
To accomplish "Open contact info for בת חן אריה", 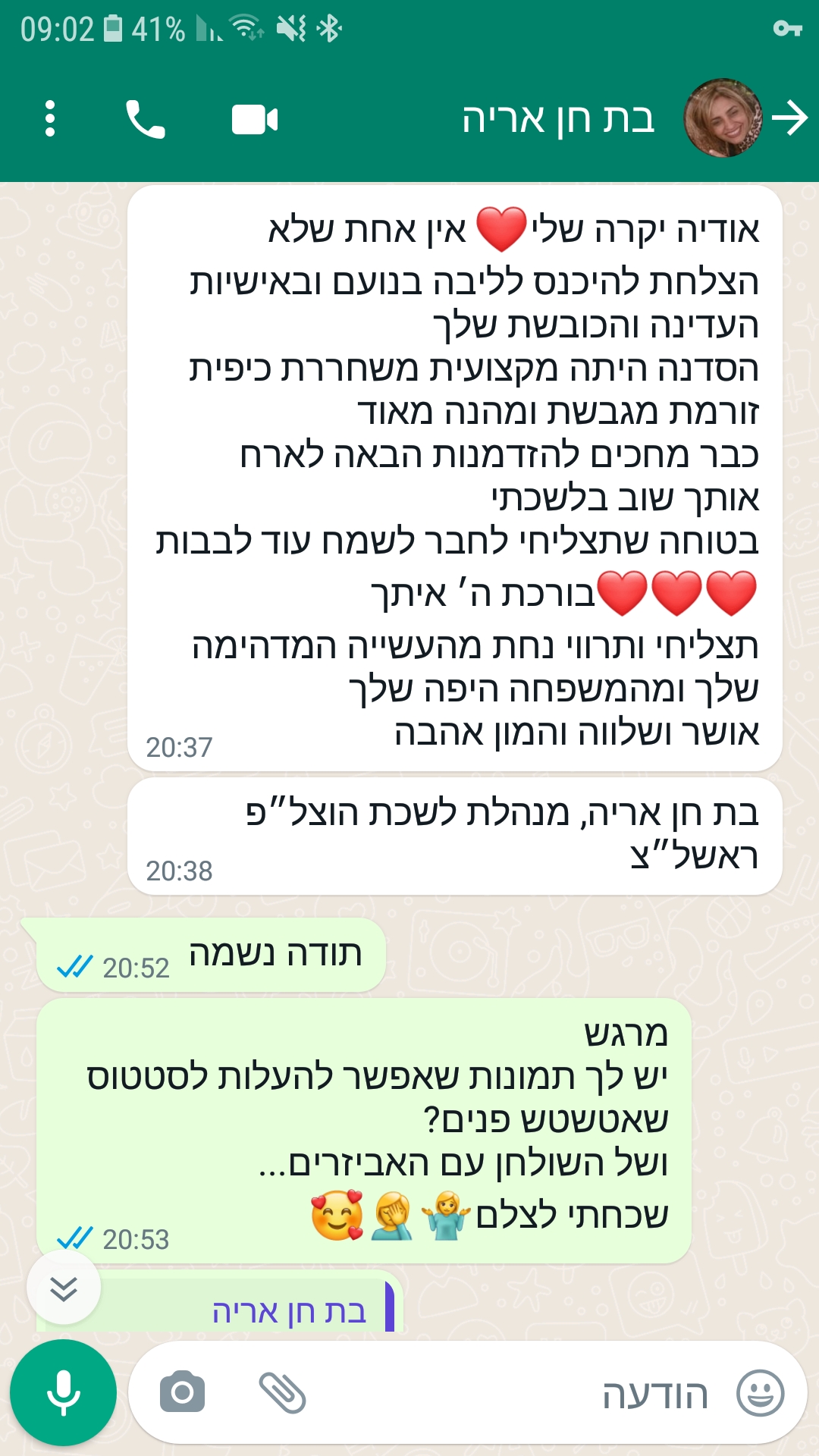I will 559,120.
